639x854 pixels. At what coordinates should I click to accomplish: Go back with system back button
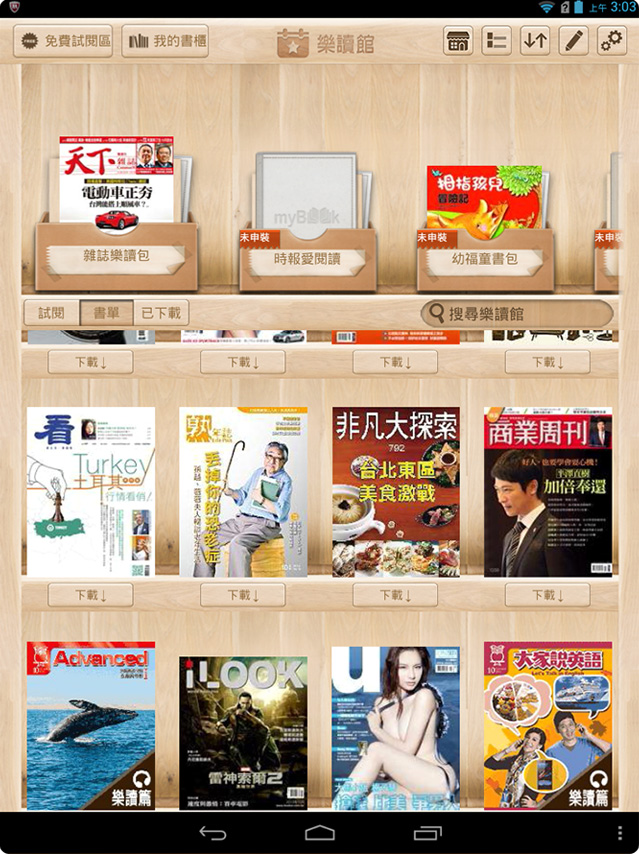click(x=213, y=833)
